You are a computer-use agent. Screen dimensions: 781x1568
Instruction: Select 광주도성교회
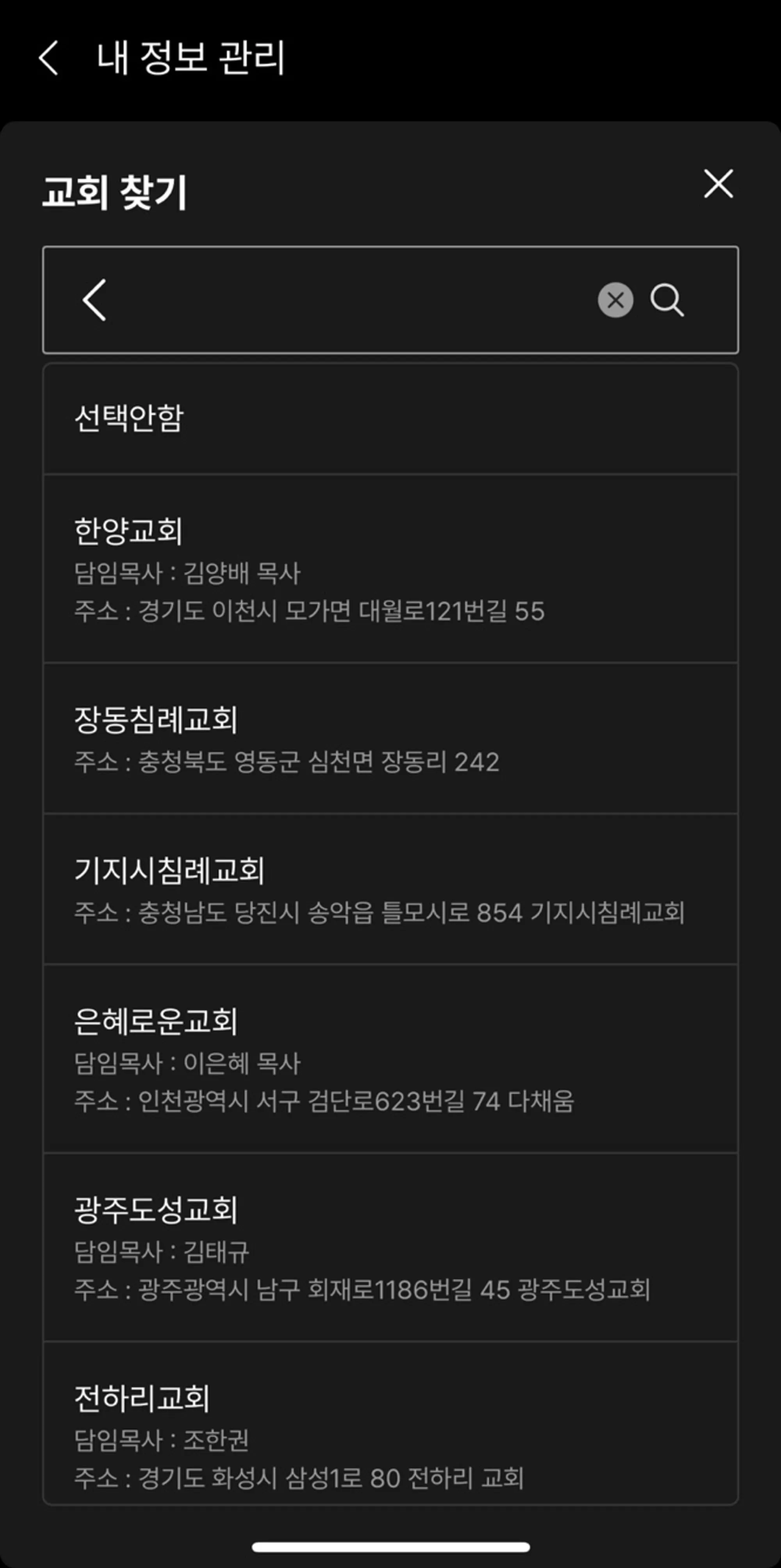(390, 1247)
